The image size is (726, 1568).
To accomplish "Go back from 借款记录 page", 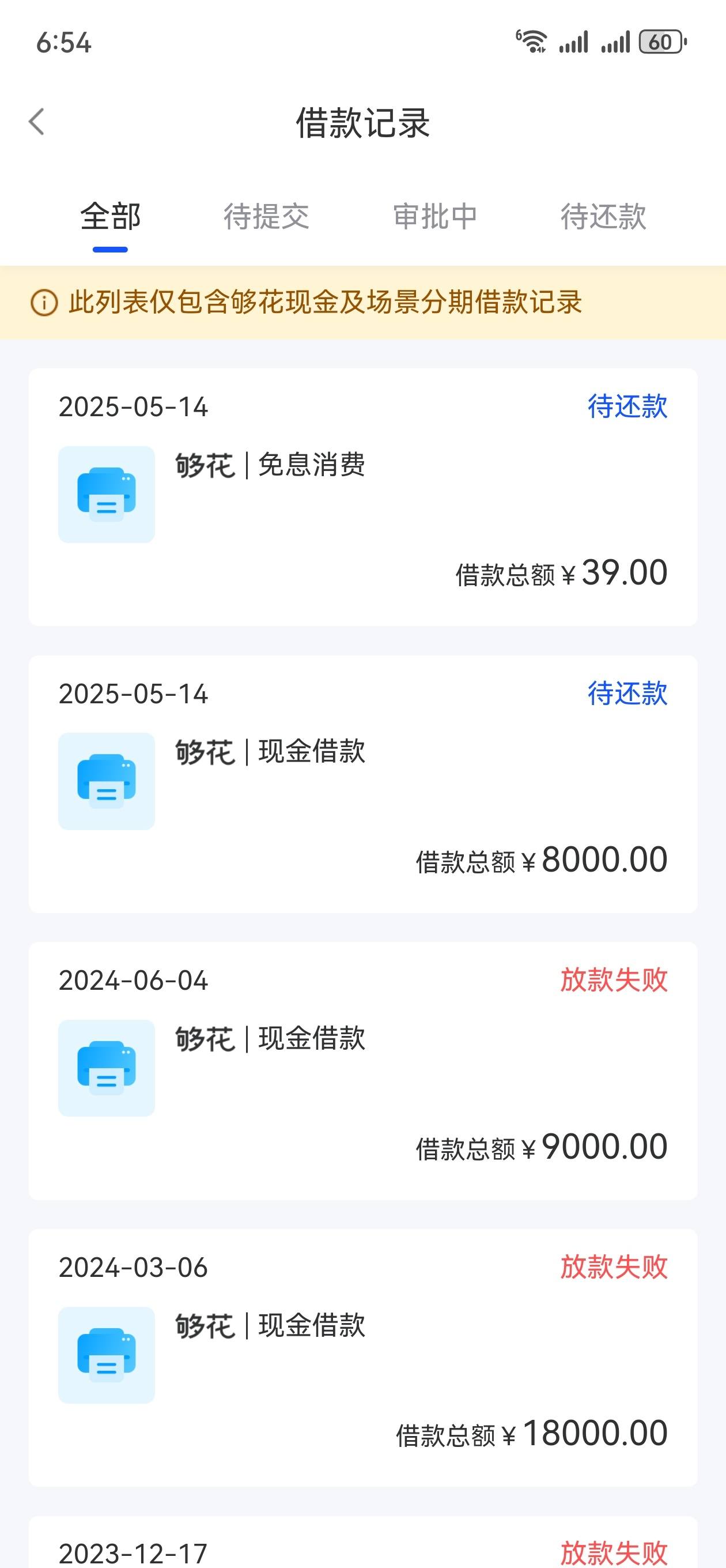I will pyautogui.click(x=37, y=122).
